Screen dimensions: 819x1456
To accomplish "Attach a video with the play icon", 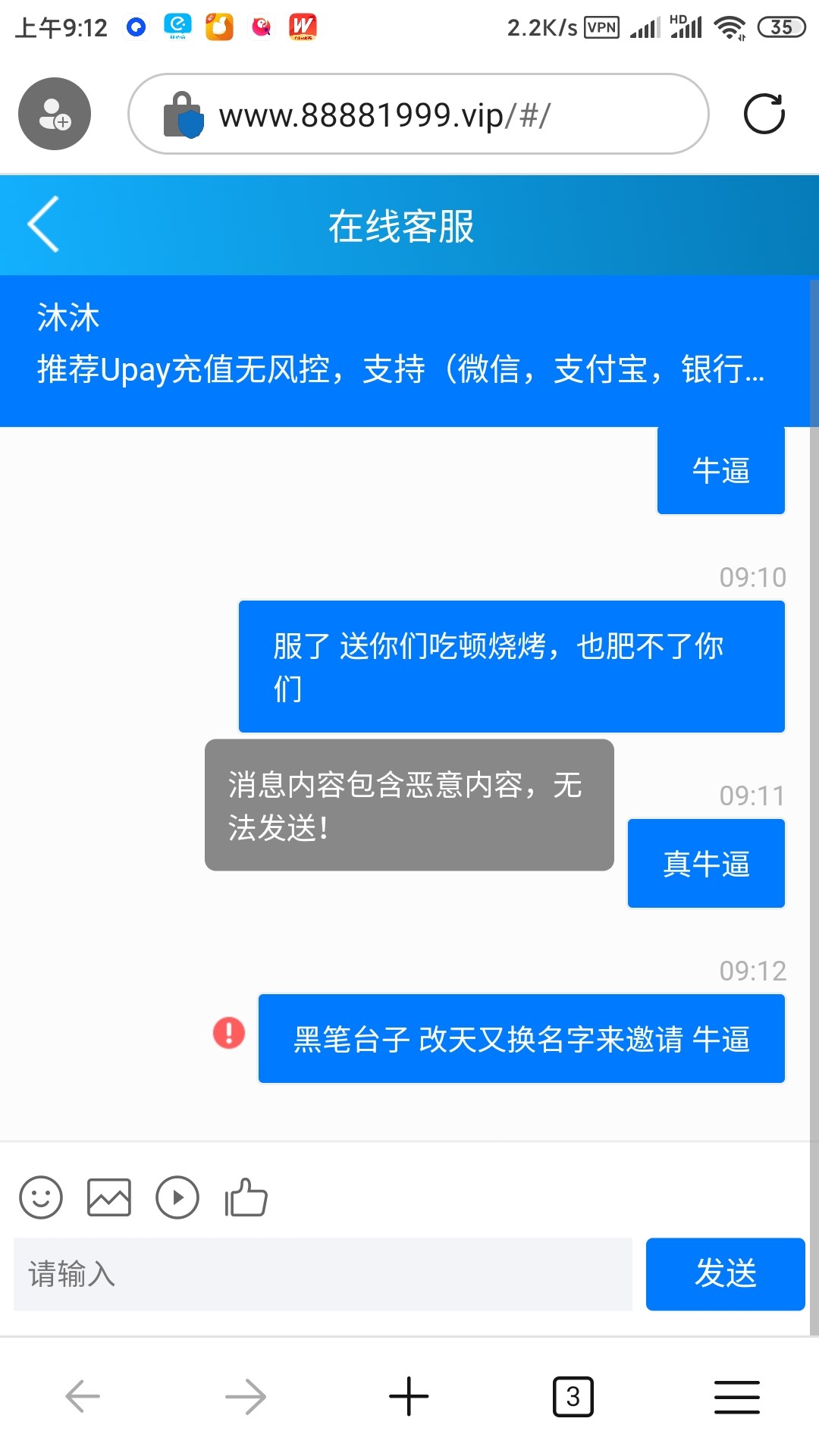I will click(177, 1197).
